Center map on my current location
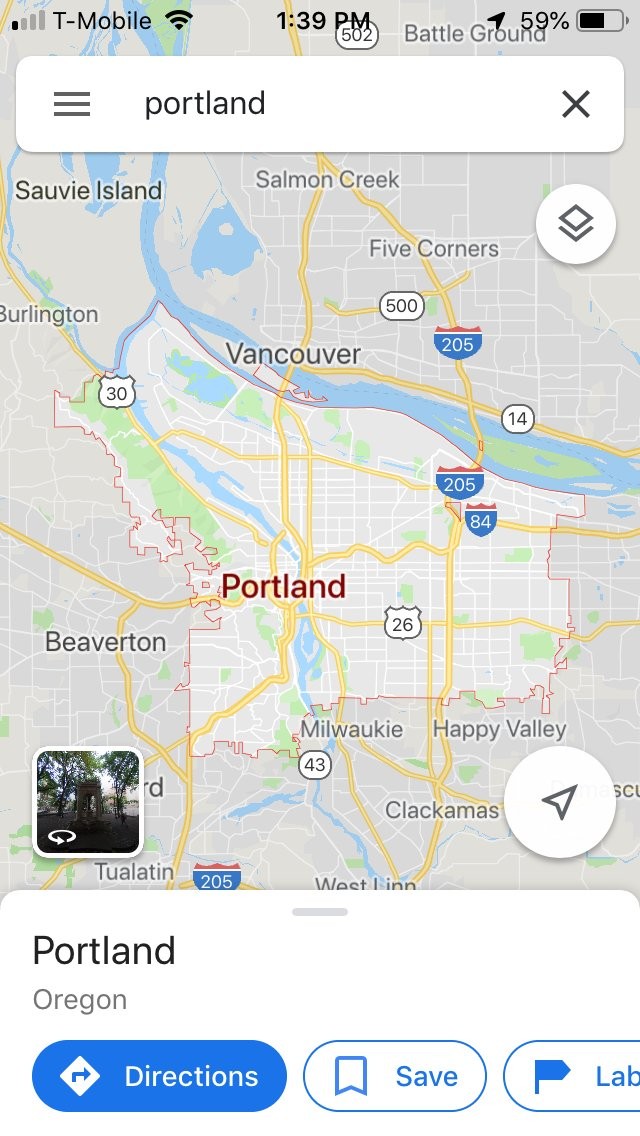640x1136 pixels. pyautogui.click(x=559, y=801)
